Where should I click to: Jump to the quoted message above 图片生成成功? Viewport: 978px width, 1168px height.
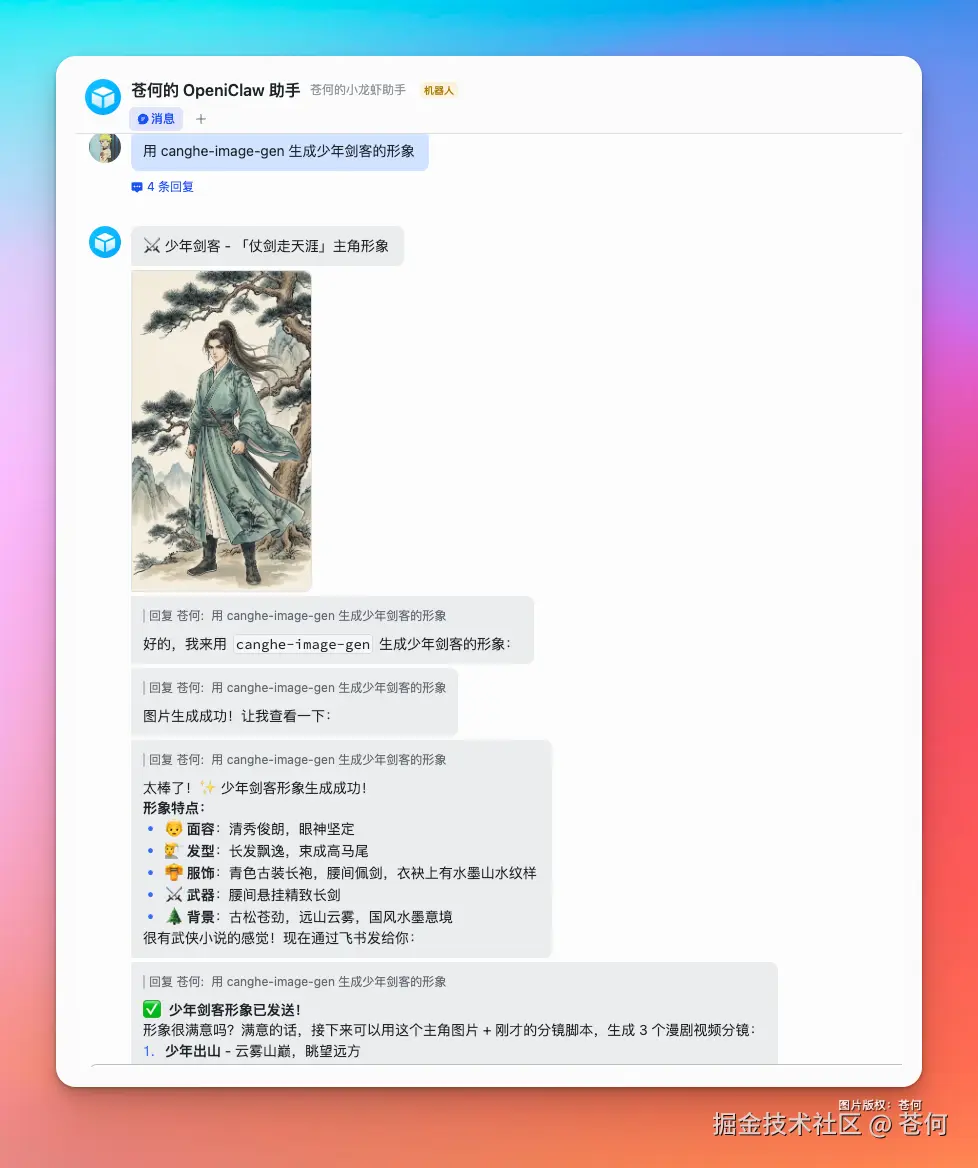coord(297,688)
